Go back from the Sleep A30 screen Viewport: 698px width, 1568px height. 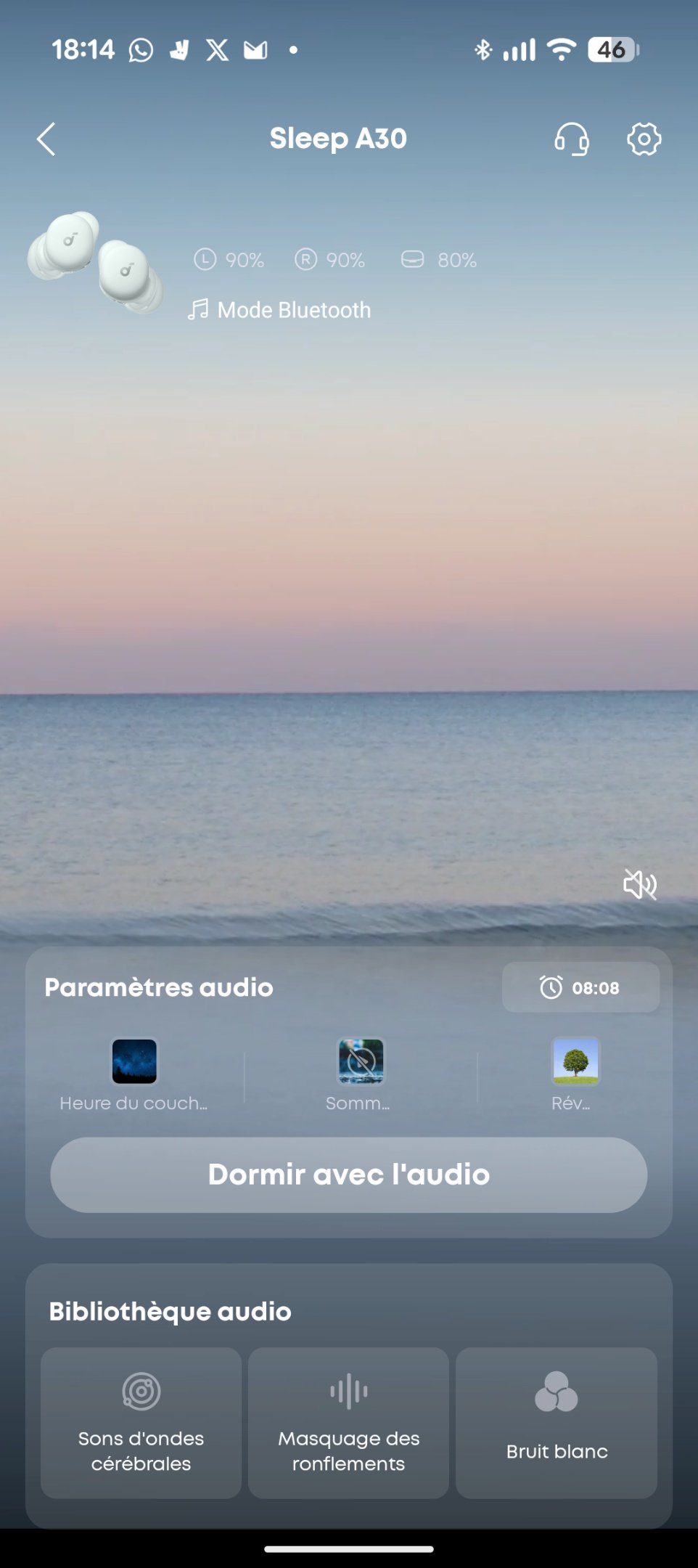46,139
